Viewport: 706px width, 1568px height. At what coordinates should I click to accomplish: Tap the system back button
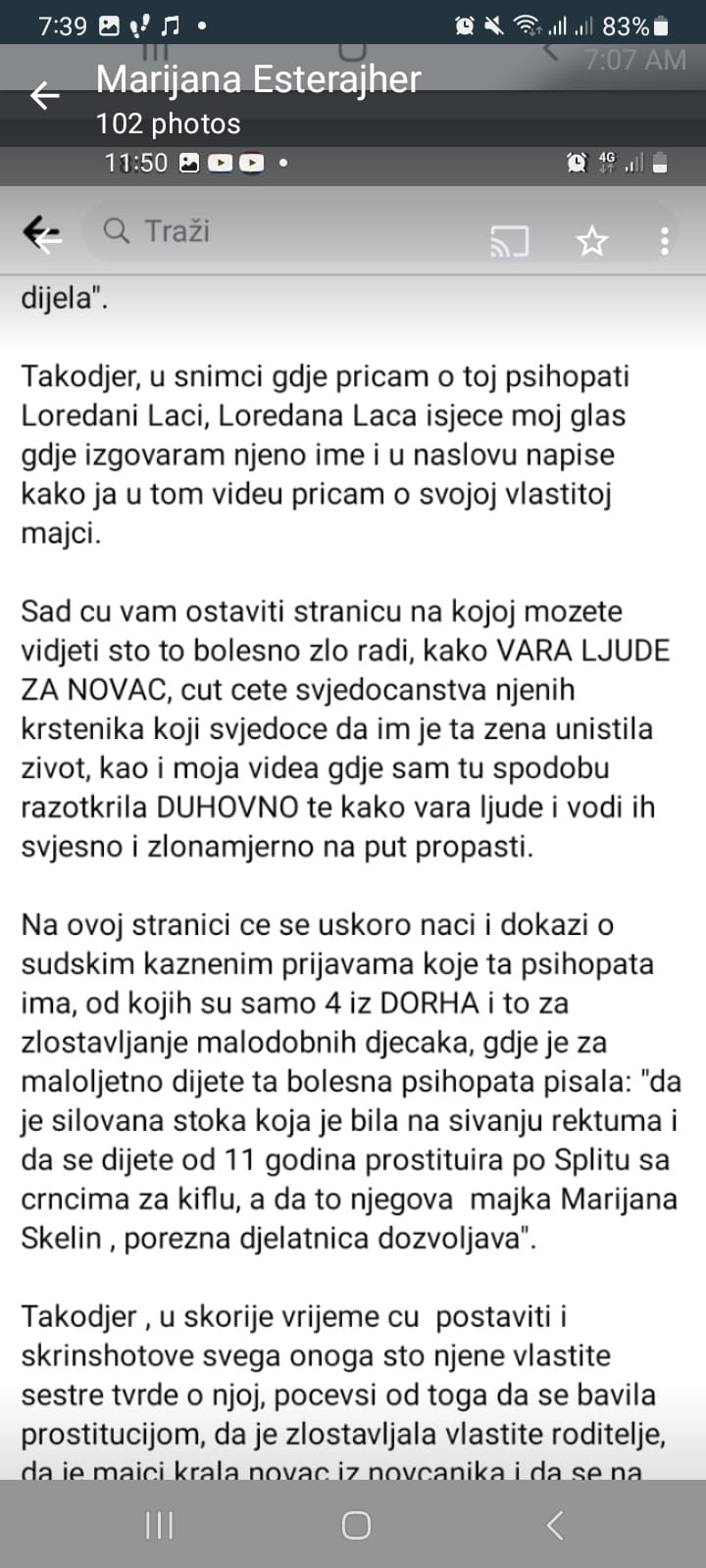(555, 1525)
